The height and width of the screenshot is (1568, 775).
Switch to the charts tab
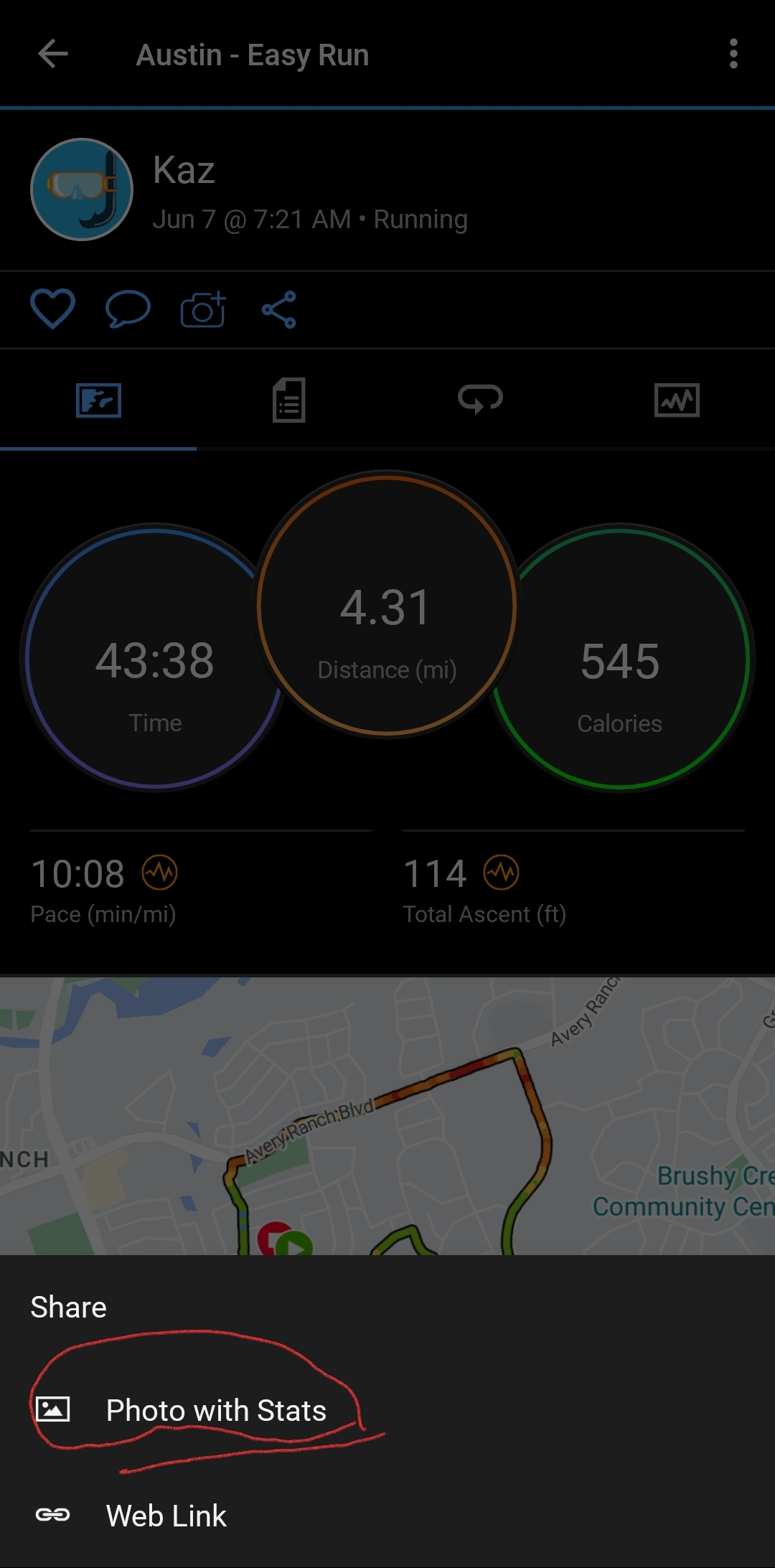[x=677, y=400]
